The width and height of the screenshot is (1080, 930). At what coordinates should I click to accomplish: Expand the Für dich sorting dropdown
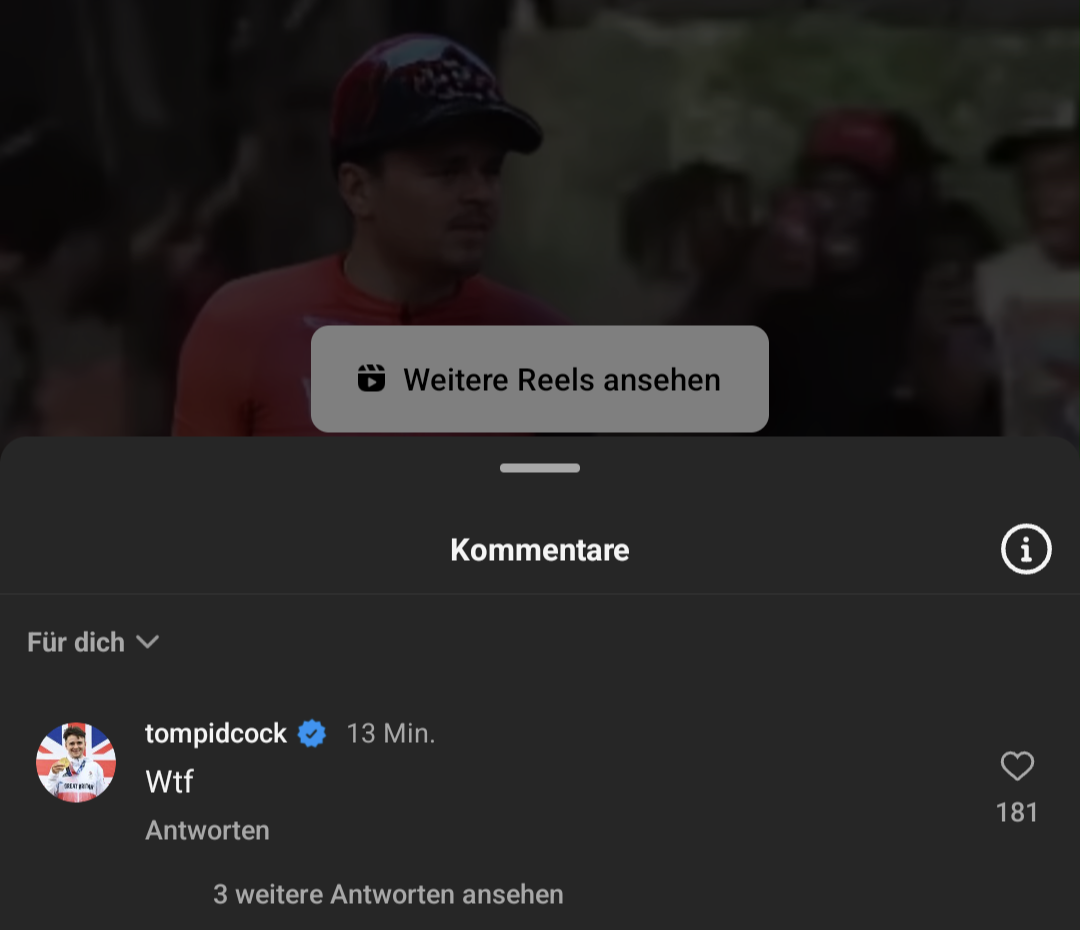click(x=93, y=642)
